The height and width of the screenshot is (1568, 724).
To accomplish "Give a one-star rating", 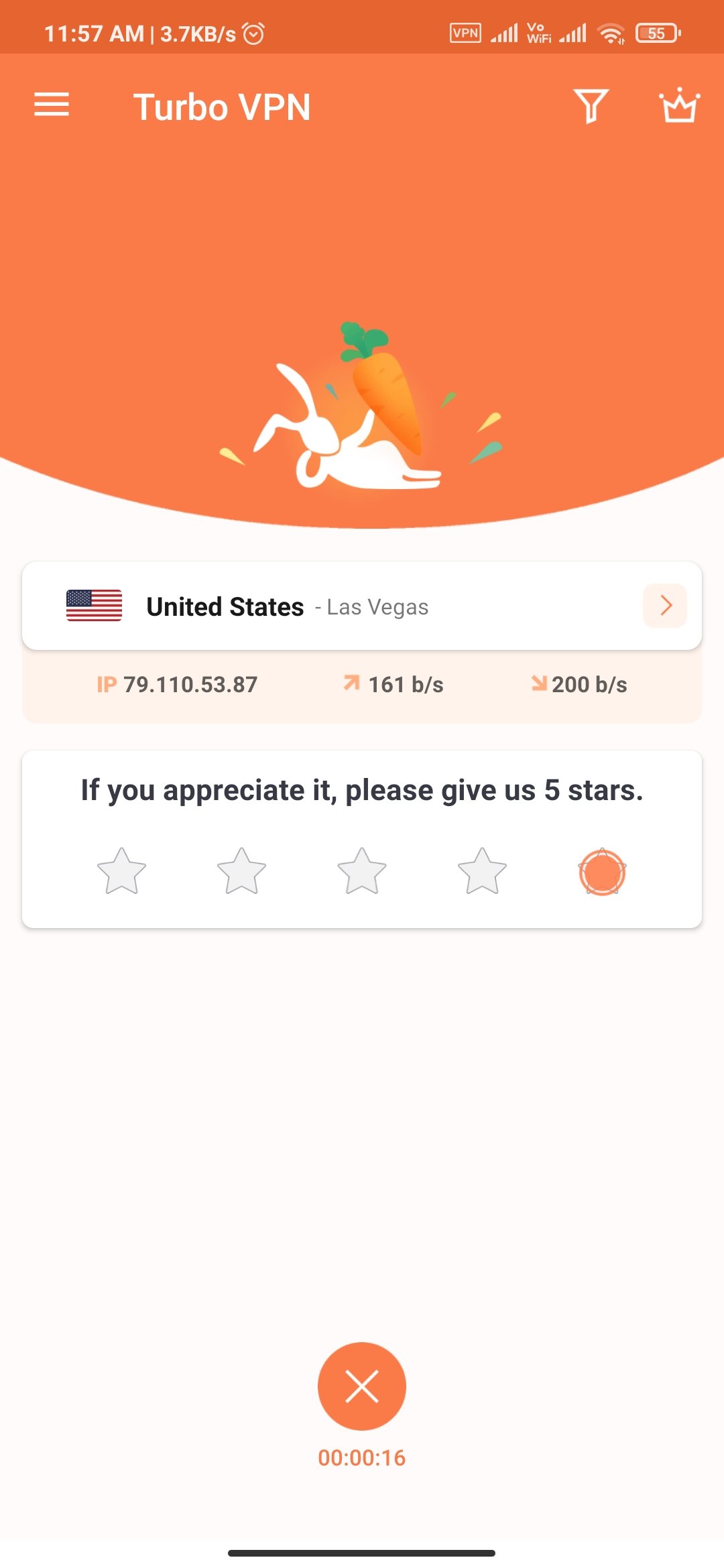I will pyautogui.click(x=121, y=871).
